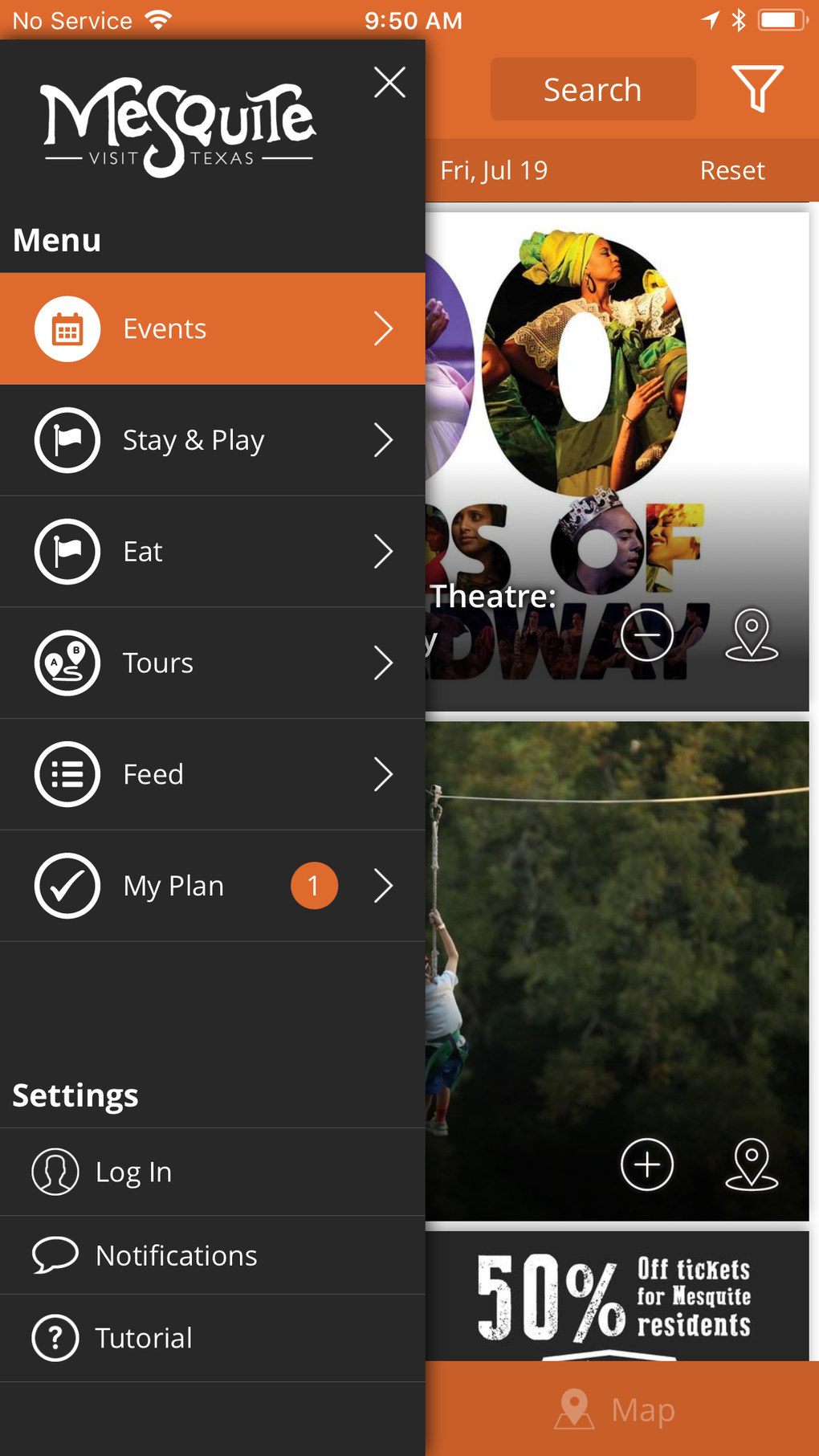Reset the date filter
Image resolution: width=819 pixels, height=1456 pixels.
(731, 170)
